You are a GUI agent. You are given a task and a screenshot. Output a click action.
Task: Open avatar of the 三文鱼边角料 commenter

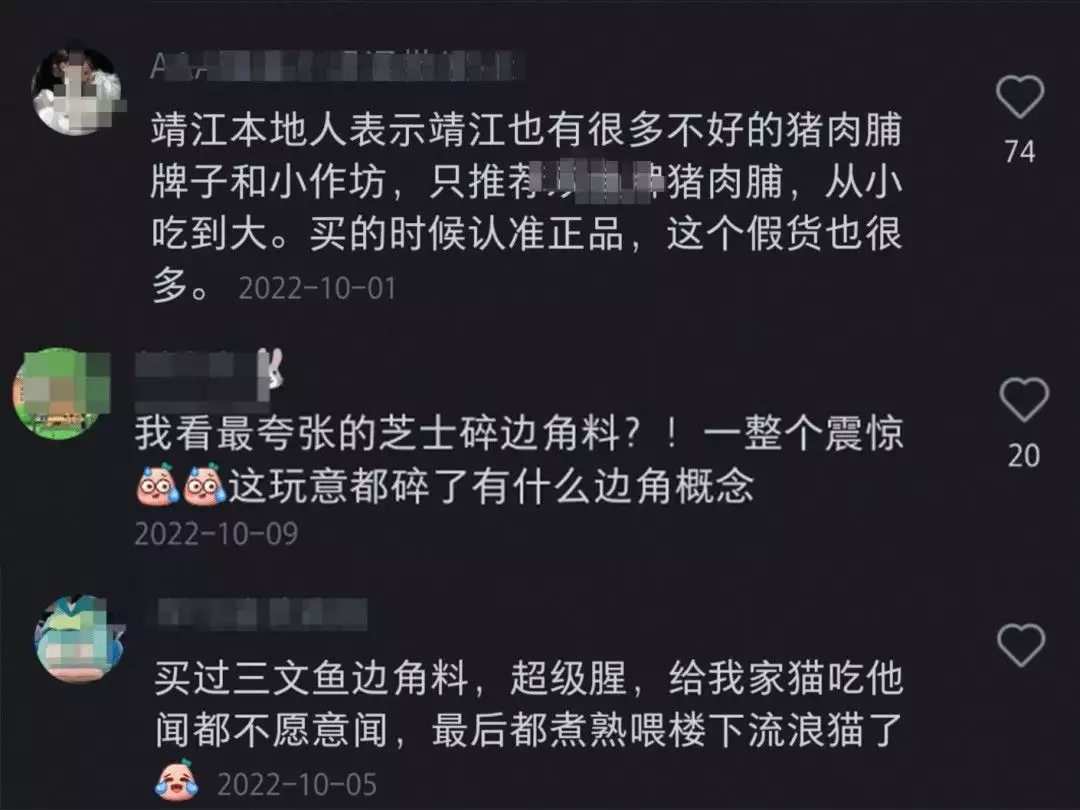pyautogui.click(x=78, y=640)
